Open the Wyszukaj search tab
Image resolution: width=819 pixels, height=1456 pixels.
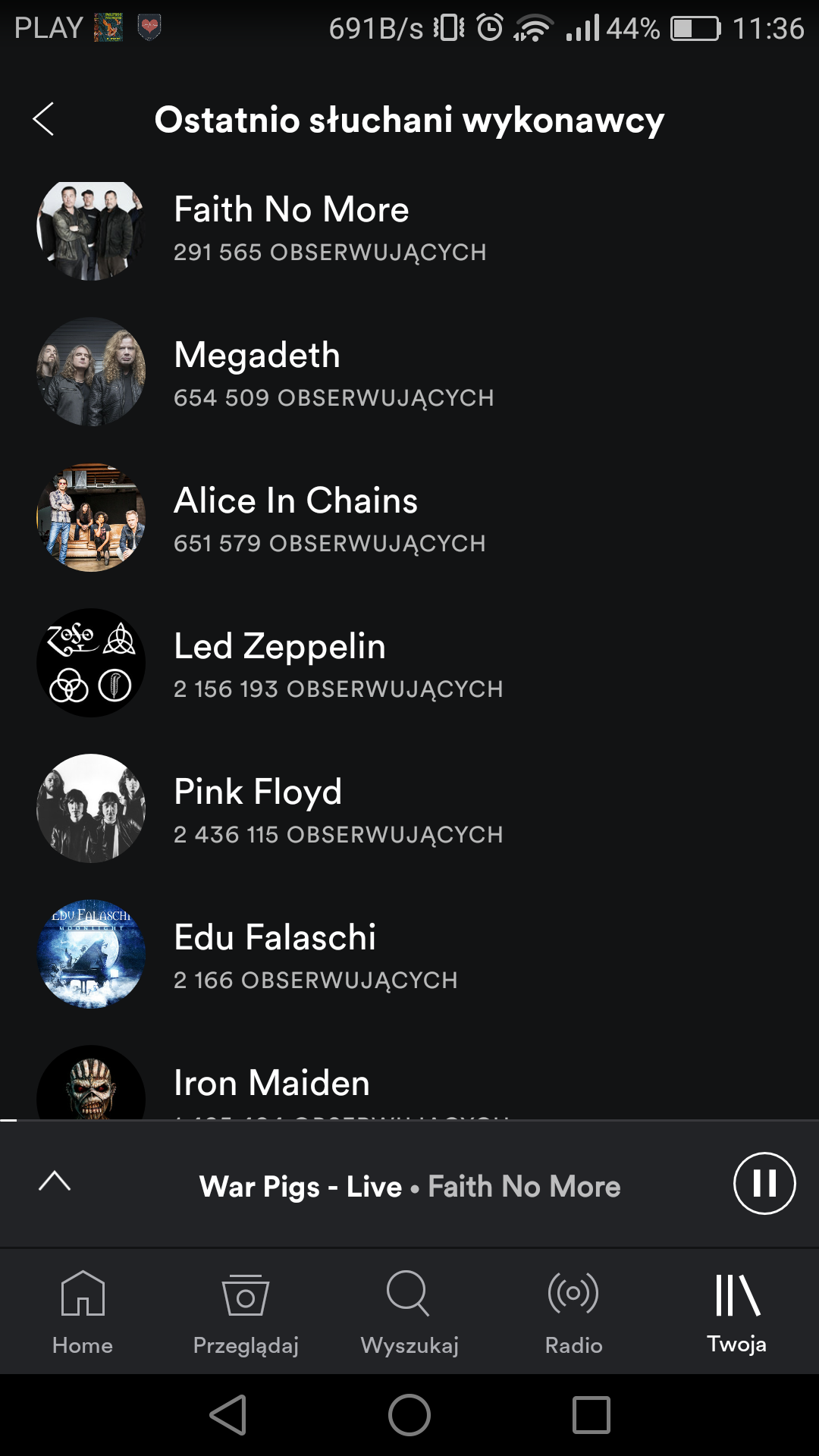coord(409,1312)
